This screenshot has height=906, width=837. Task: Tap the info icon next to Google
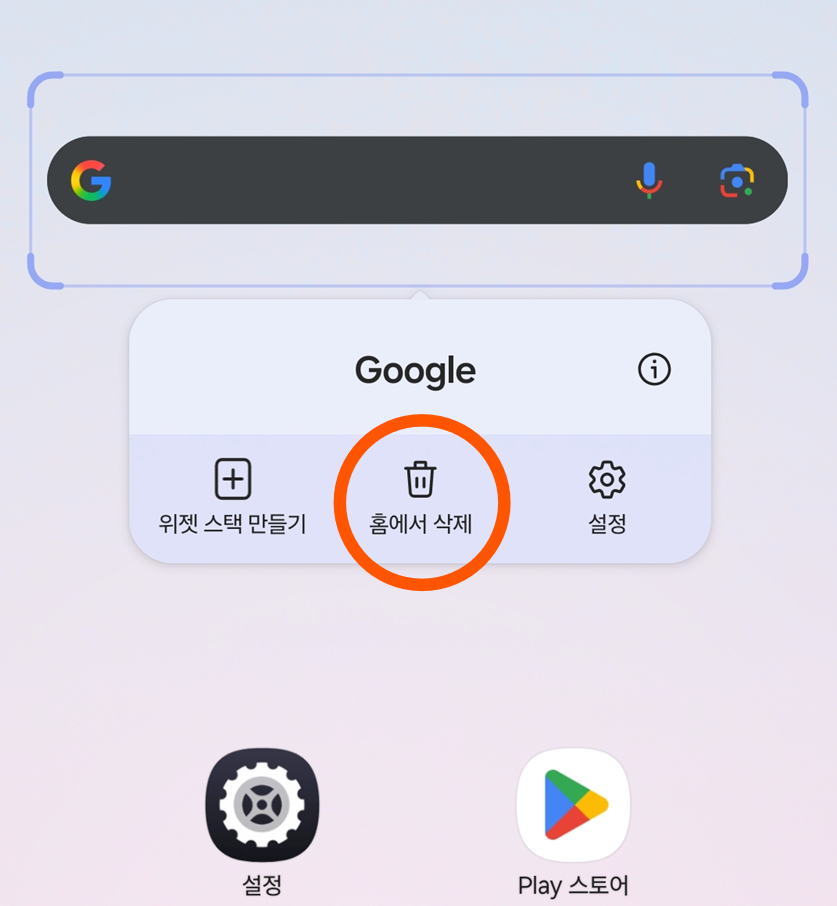[655, 370]
